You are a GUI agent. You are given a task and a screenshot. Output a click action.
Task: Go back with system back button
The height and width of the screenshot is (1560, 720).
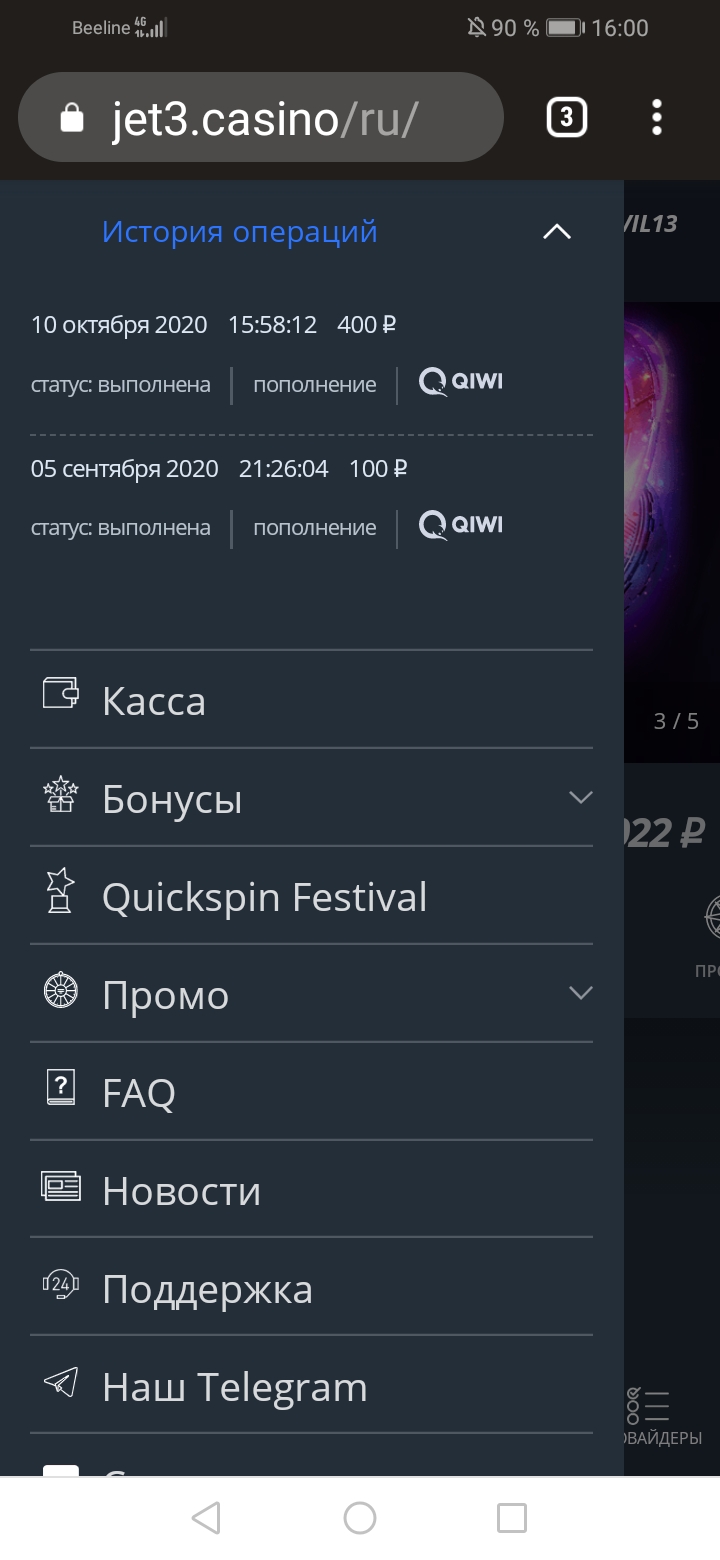[206, 1518]
